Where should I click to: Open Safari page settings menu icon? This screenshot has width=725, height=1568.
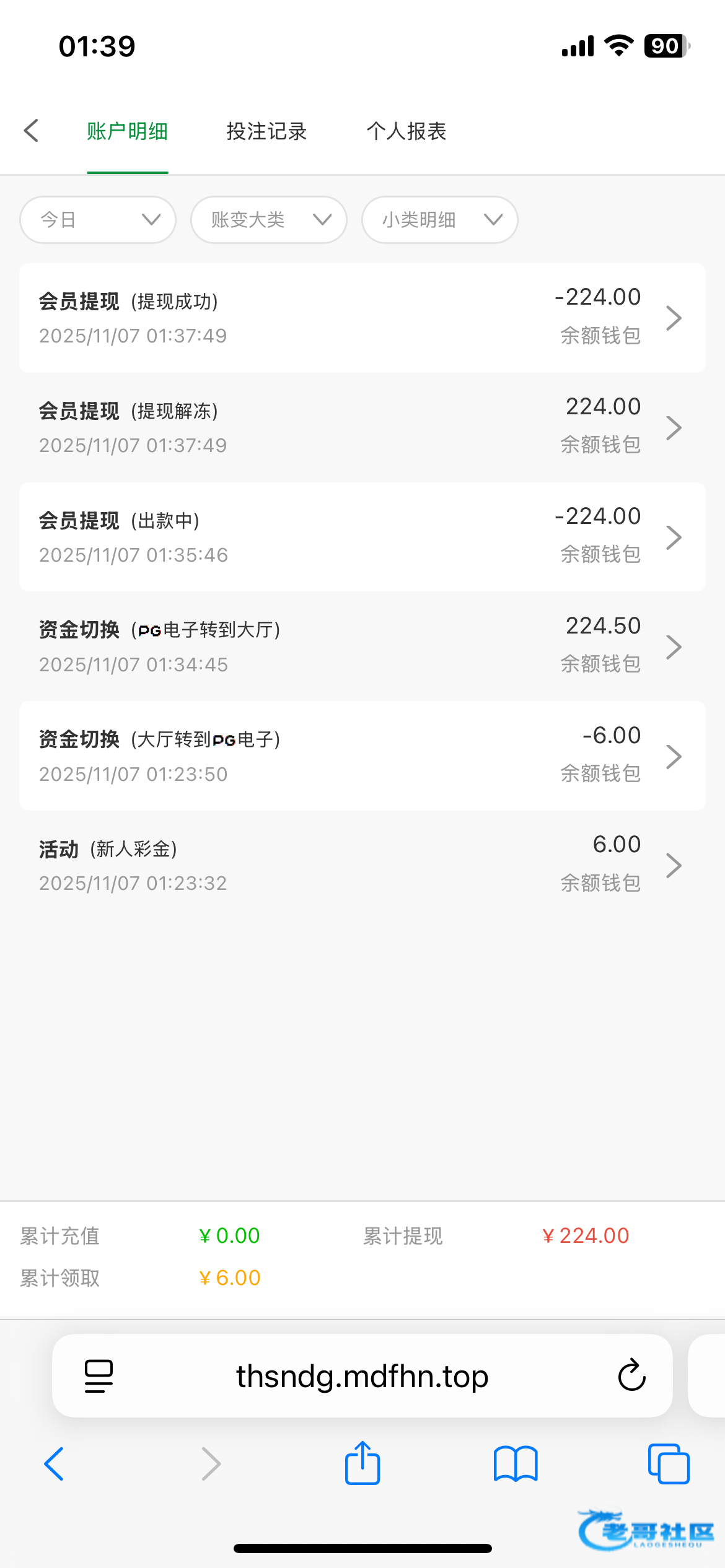99,1376
